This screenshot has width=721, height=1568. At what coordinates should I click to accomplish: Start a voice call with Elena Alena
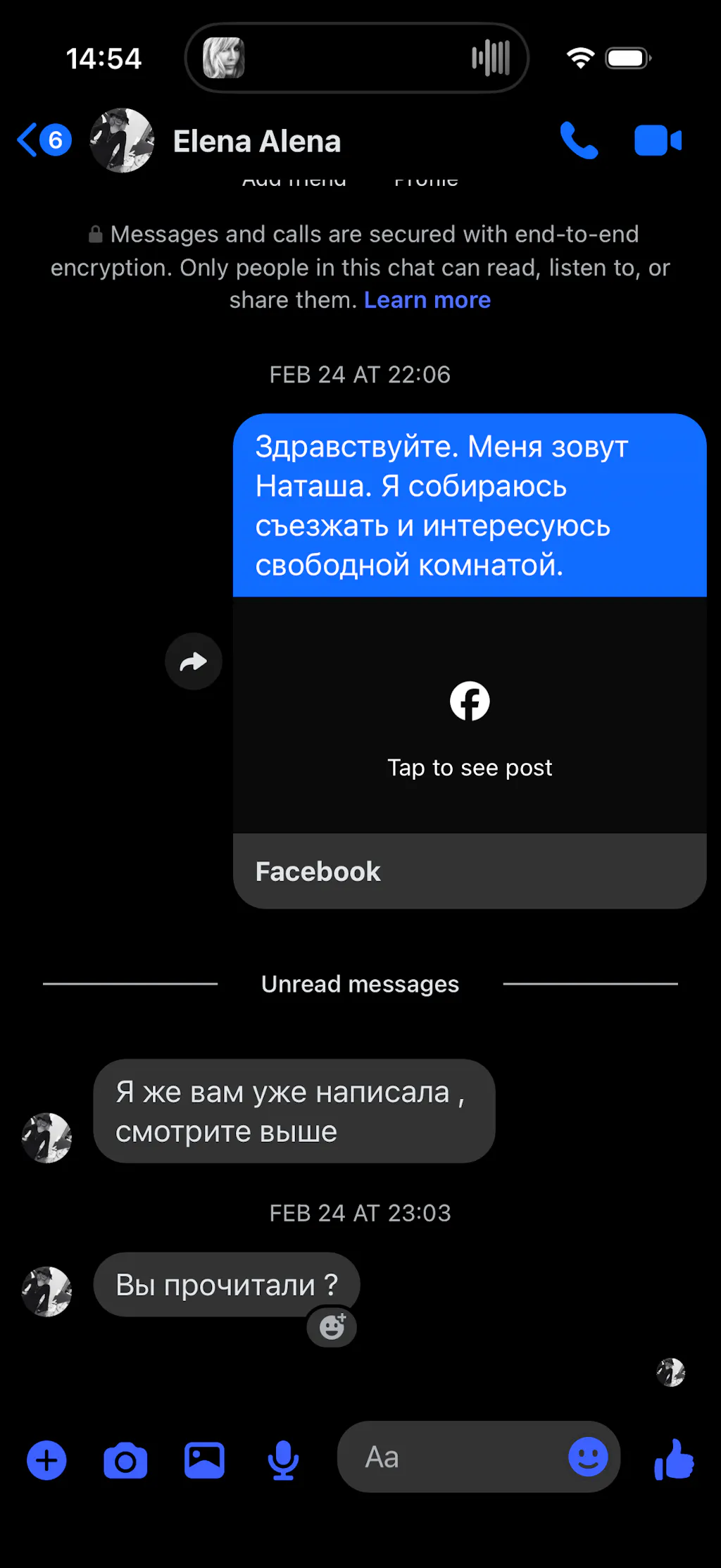579,141
